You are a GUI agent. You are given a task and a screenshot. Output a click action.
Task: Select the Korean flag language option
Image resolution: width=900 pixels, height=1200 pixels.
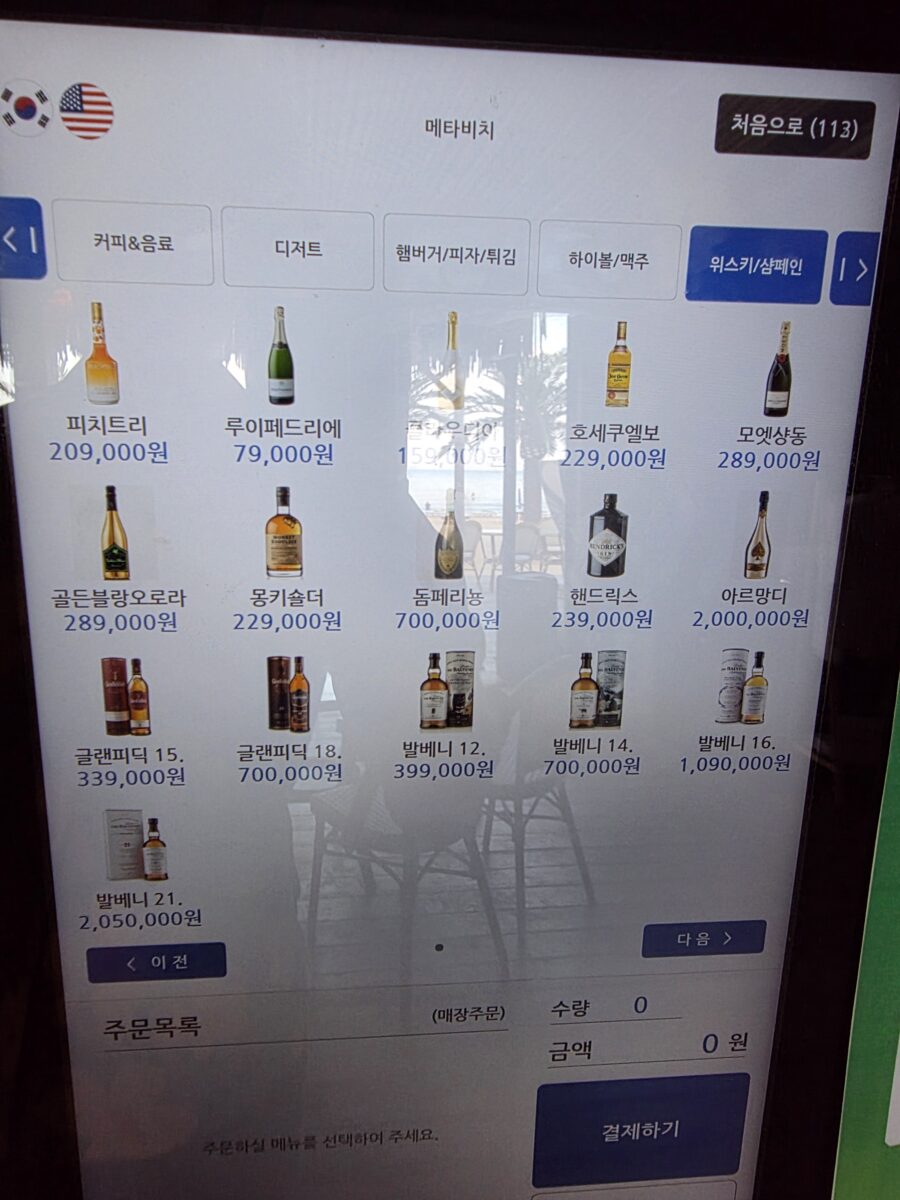click(x=25, y=107)
